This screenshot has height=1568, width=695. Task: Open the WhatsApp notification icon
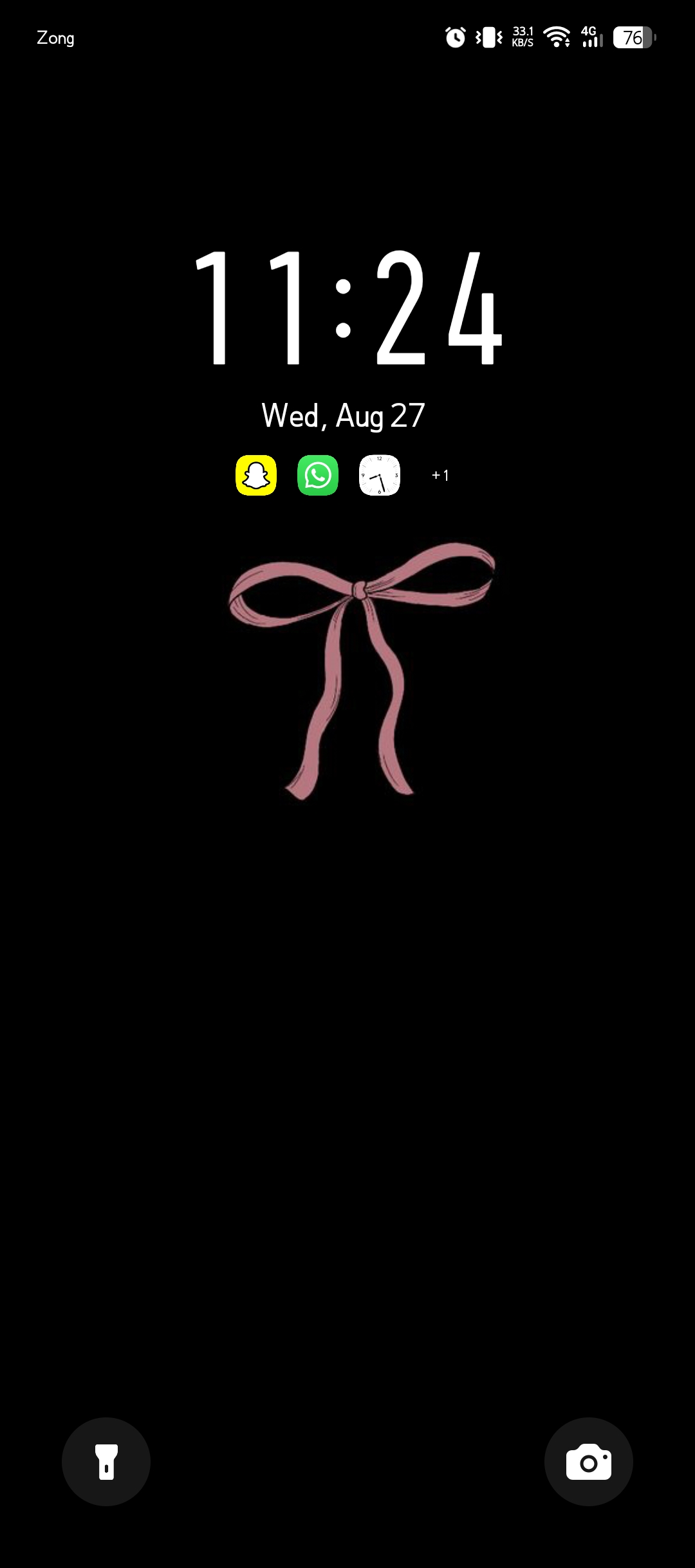pos(318,476)
